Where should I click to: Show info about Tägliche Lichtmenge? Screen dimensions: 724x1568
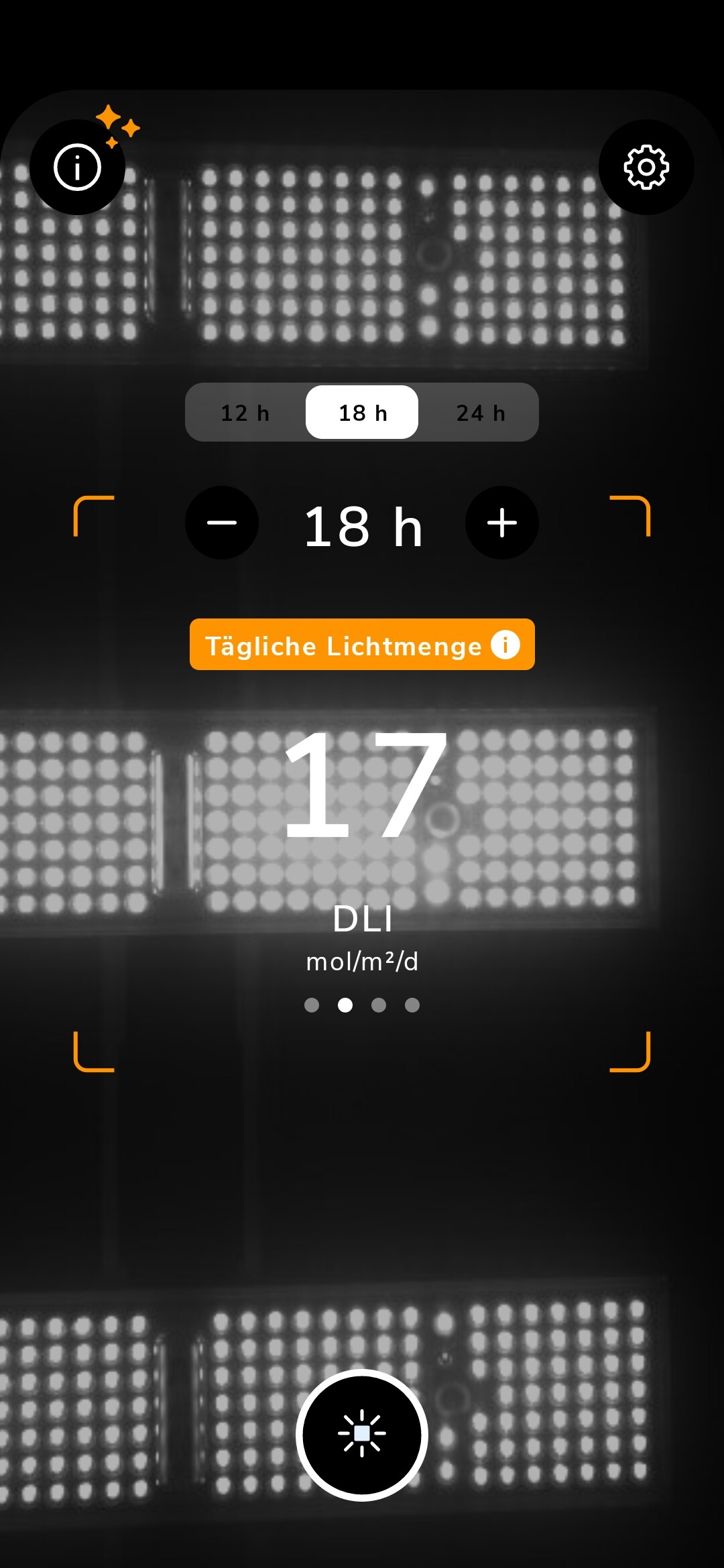pos(505,645)
